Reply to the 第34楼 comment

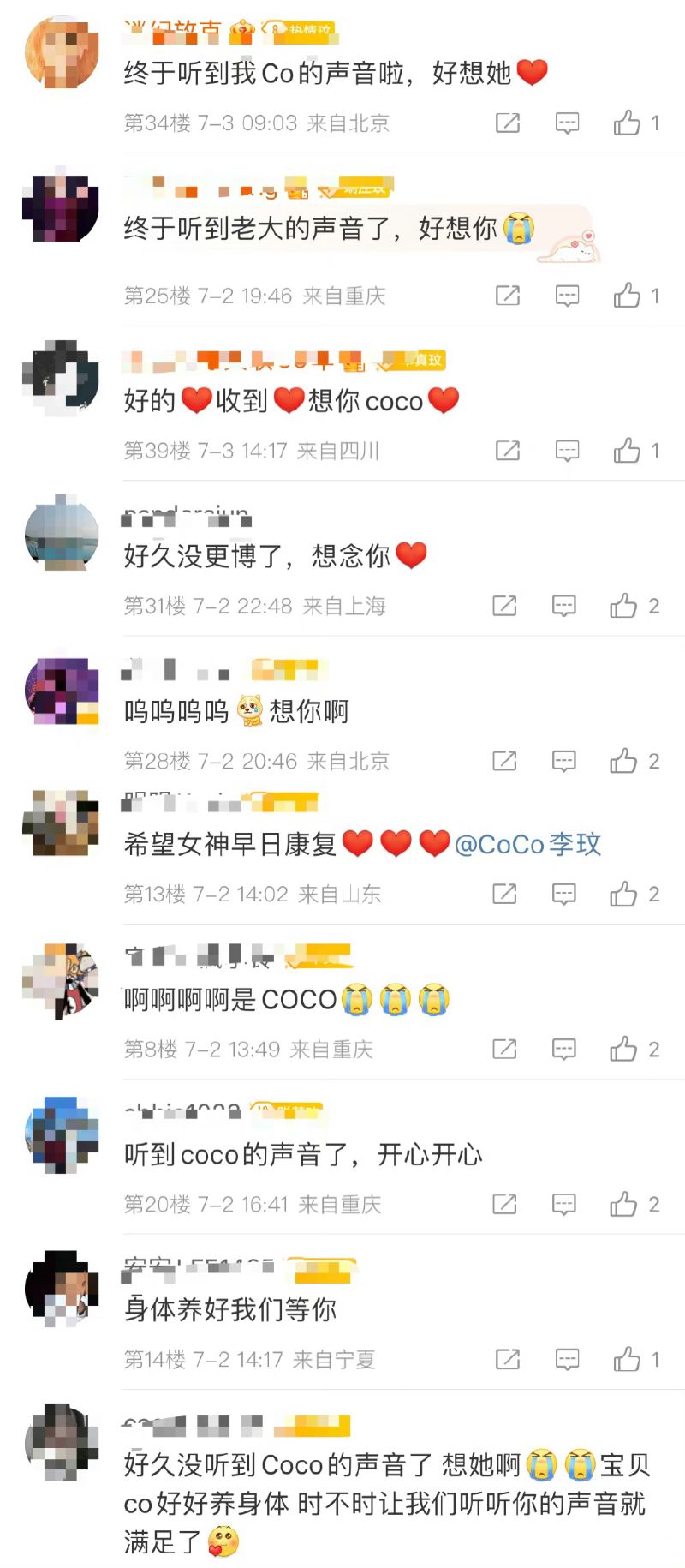[x=567, y=123]
